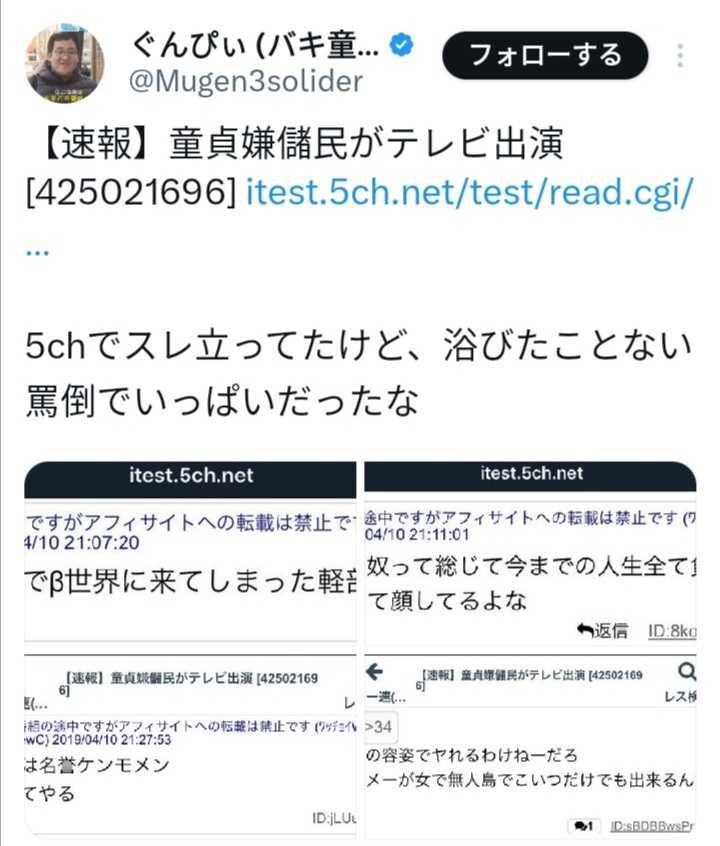Tap the フォローする button
720x846 pixels.
[x=545, y=54]
